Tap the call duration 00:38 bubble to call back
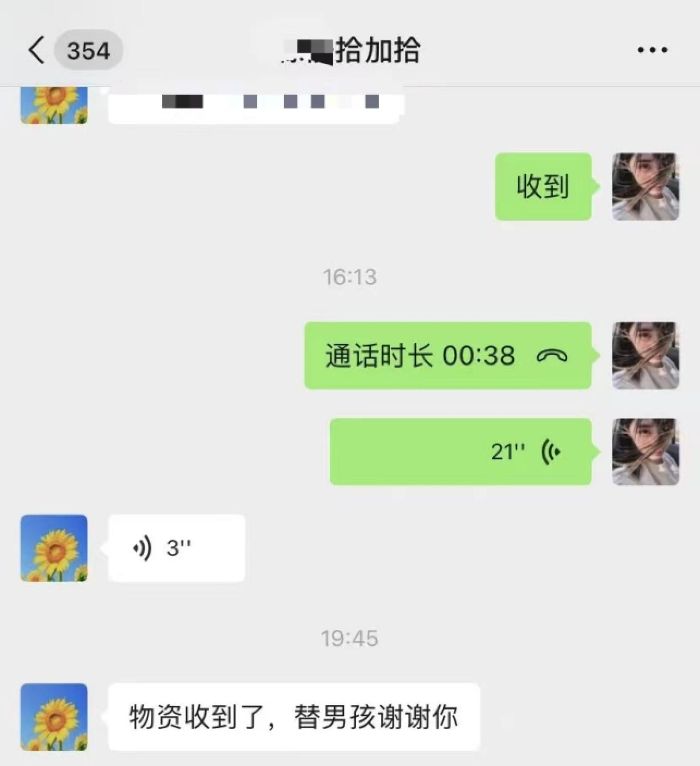Screen dimensions: 700x766 coord(447,355)
